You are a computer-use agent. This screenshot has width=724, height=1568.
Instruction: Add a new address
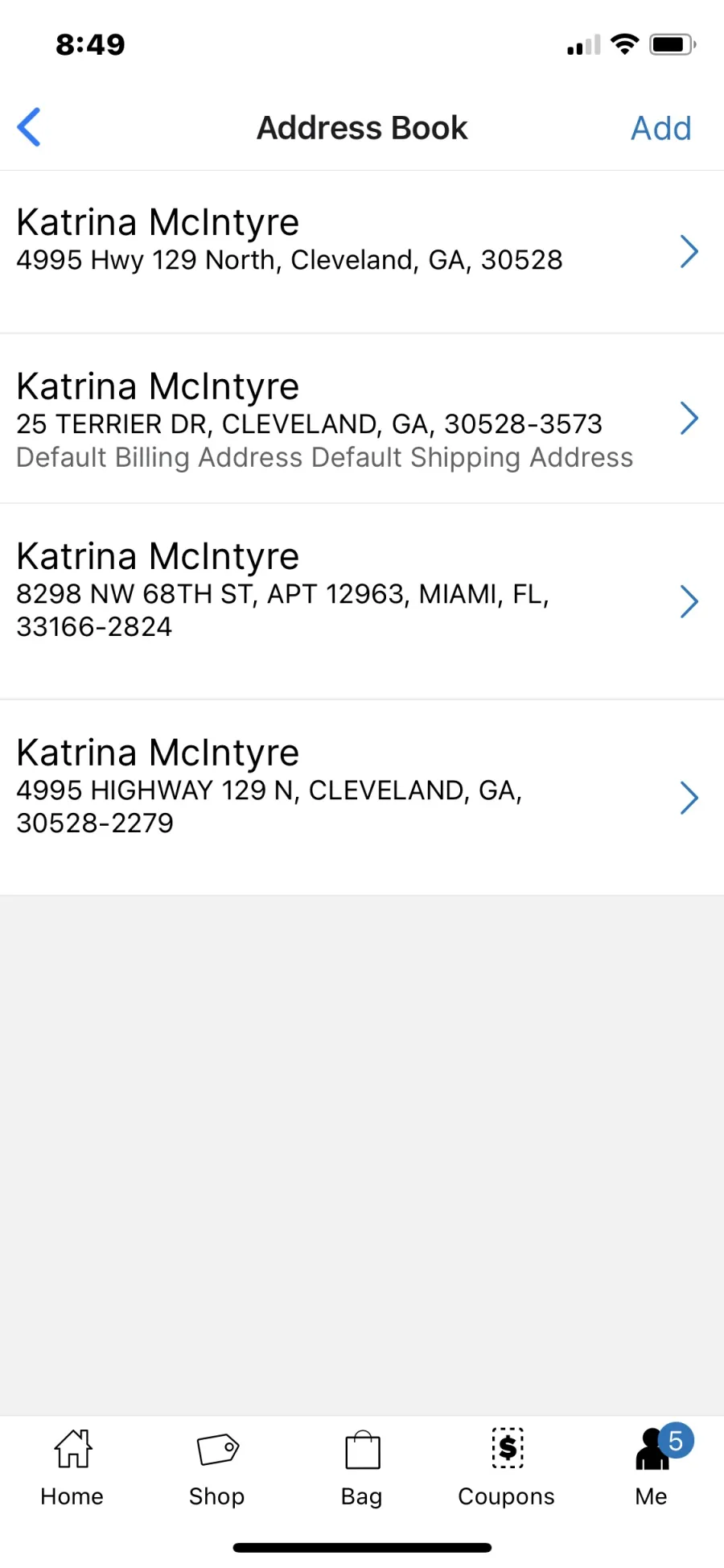[x=660, y=128]
